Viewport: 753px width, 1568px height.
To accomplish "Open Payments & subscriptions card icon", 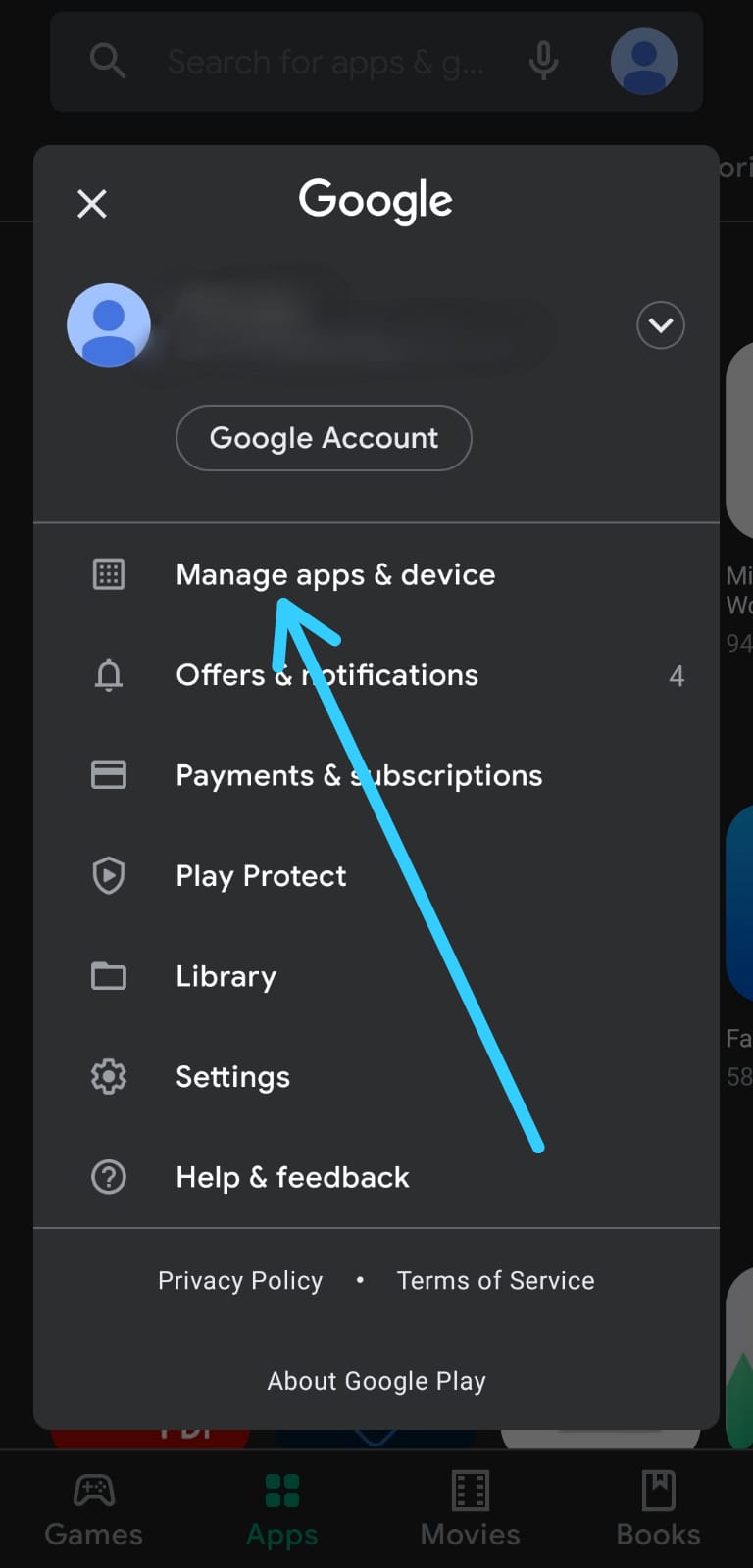I will [108, 774].
